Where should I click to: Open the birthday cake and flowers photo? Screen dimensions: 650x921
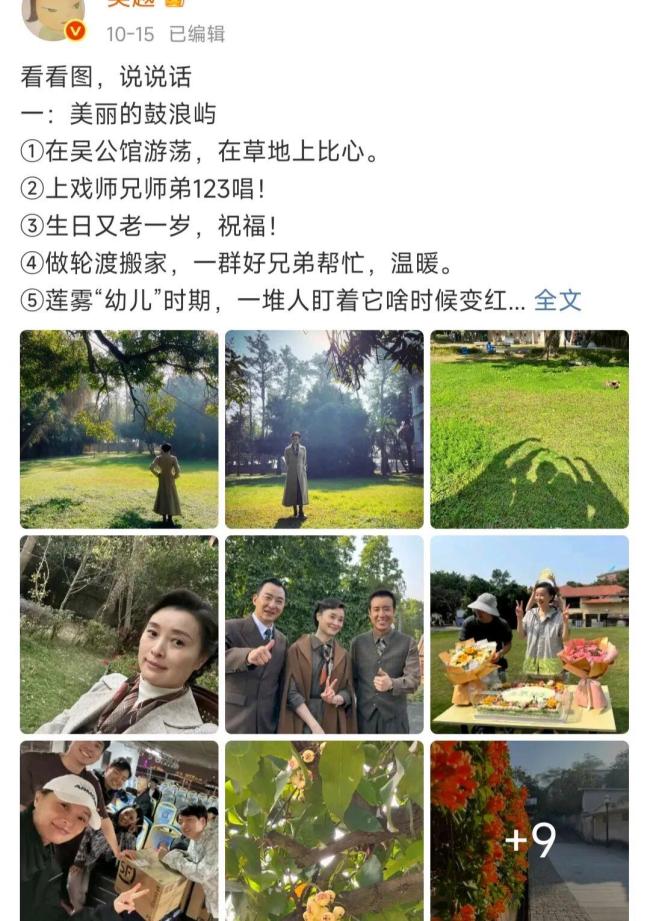click(529, 634)
